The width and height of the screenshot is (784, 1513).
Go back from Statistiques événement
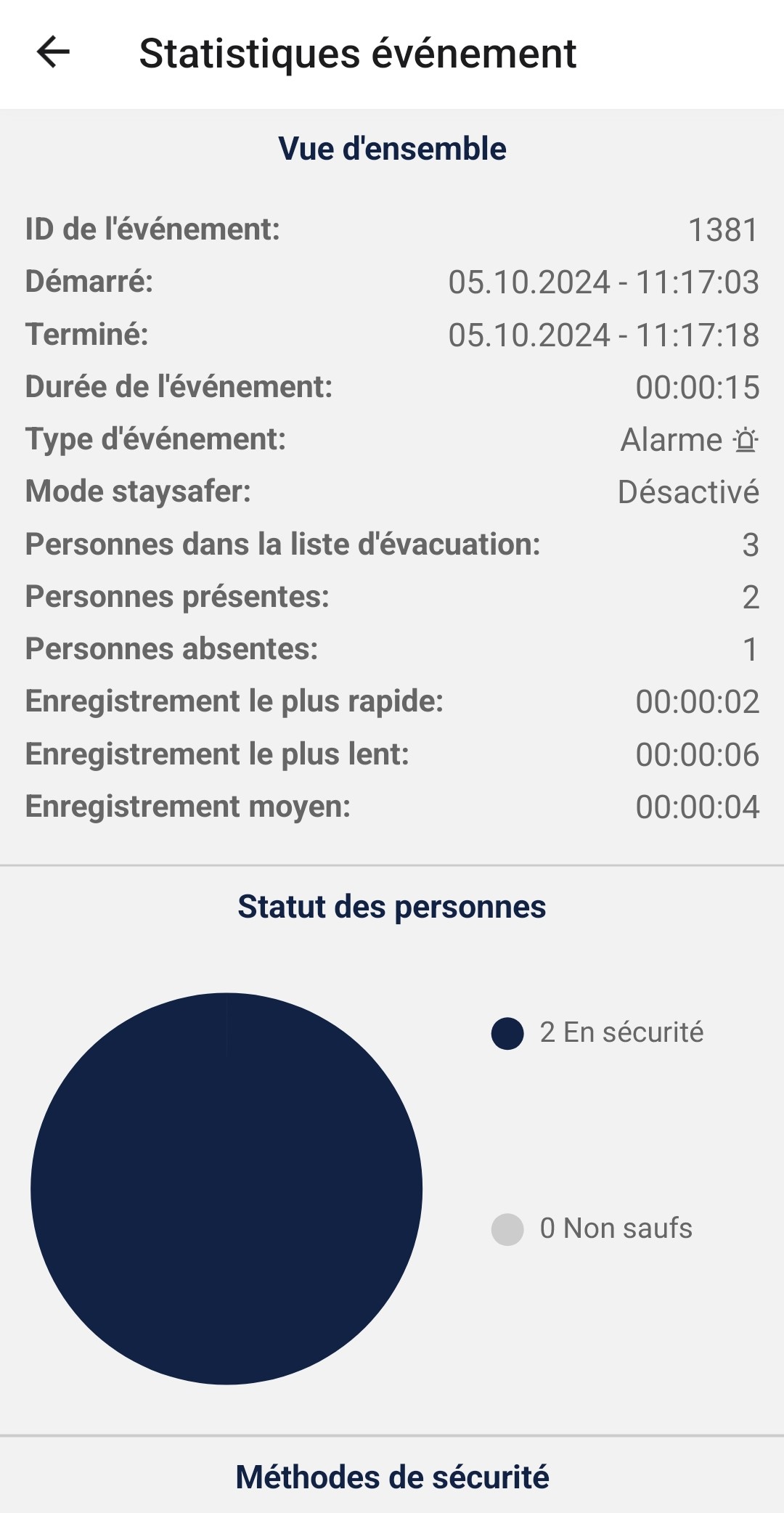pos(53,53)
